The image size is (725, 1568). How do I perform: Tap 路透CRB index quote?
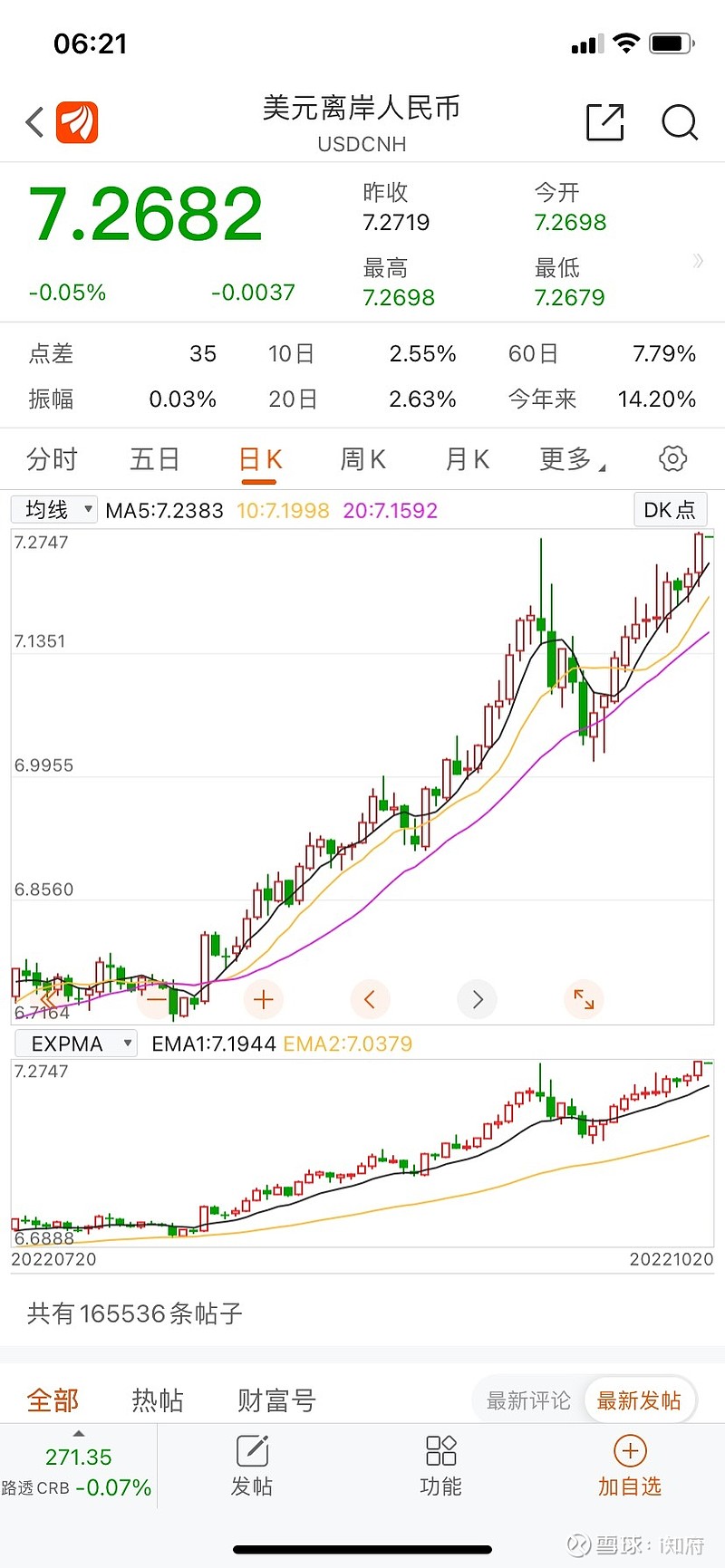77,1472
